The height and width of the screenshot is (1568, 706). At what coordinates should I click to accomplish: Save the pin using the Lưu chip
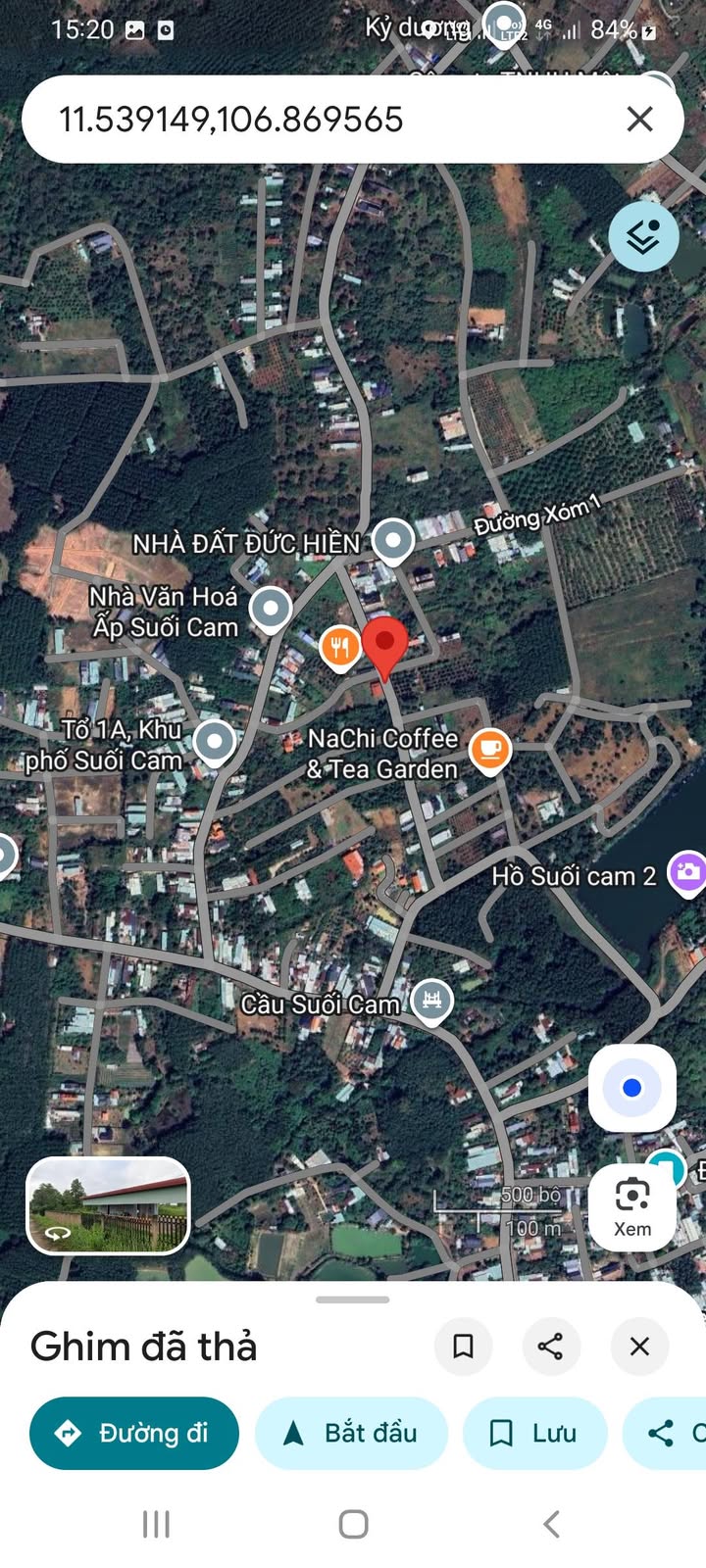pos(534,1433)
